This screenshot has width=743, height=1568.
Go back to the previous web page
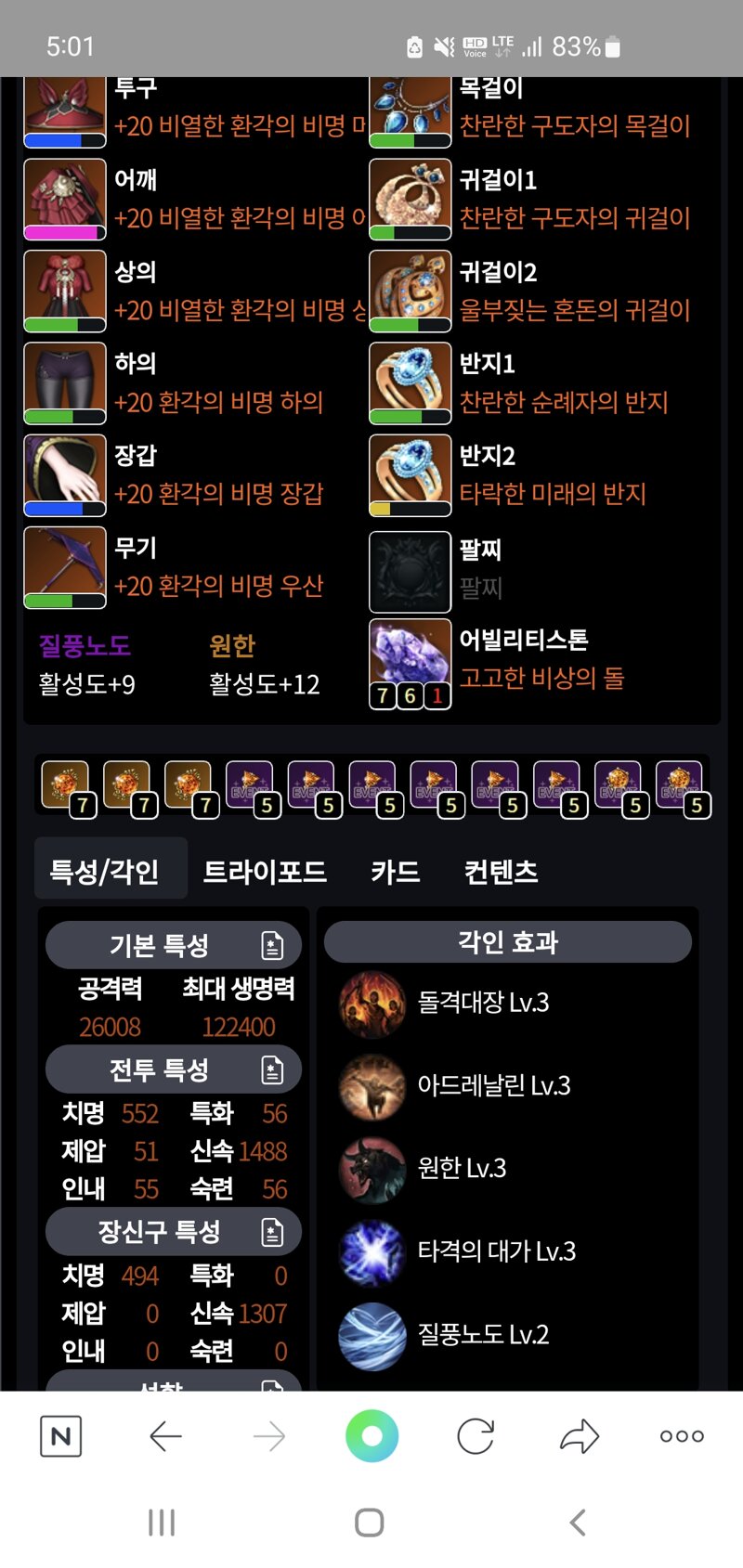[x=165, y=1436]
